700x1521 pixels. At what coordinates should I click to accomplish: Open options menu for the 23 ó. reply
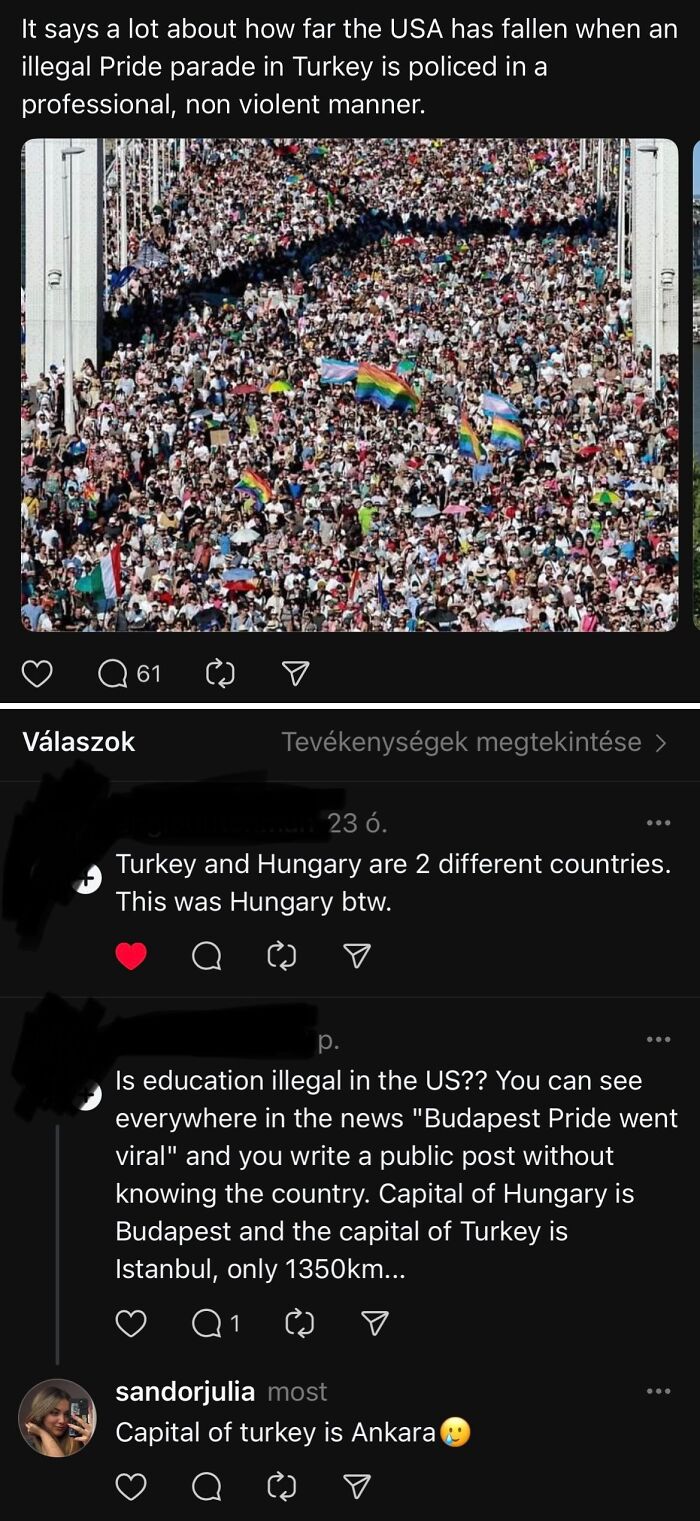658,823
